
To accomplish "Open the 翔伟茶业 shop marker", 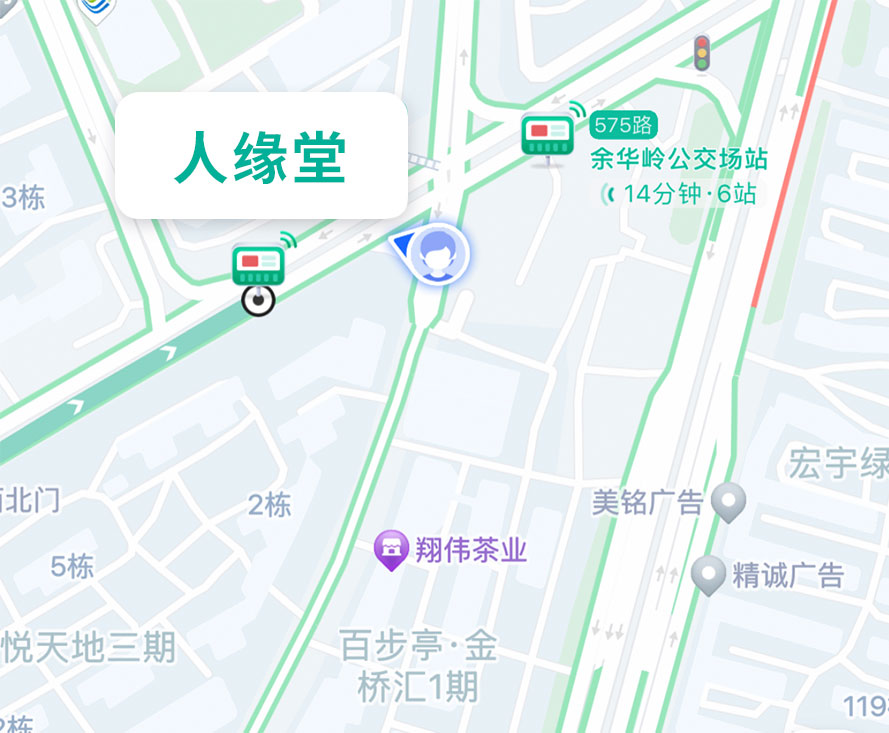I will (x=389, y=549).
